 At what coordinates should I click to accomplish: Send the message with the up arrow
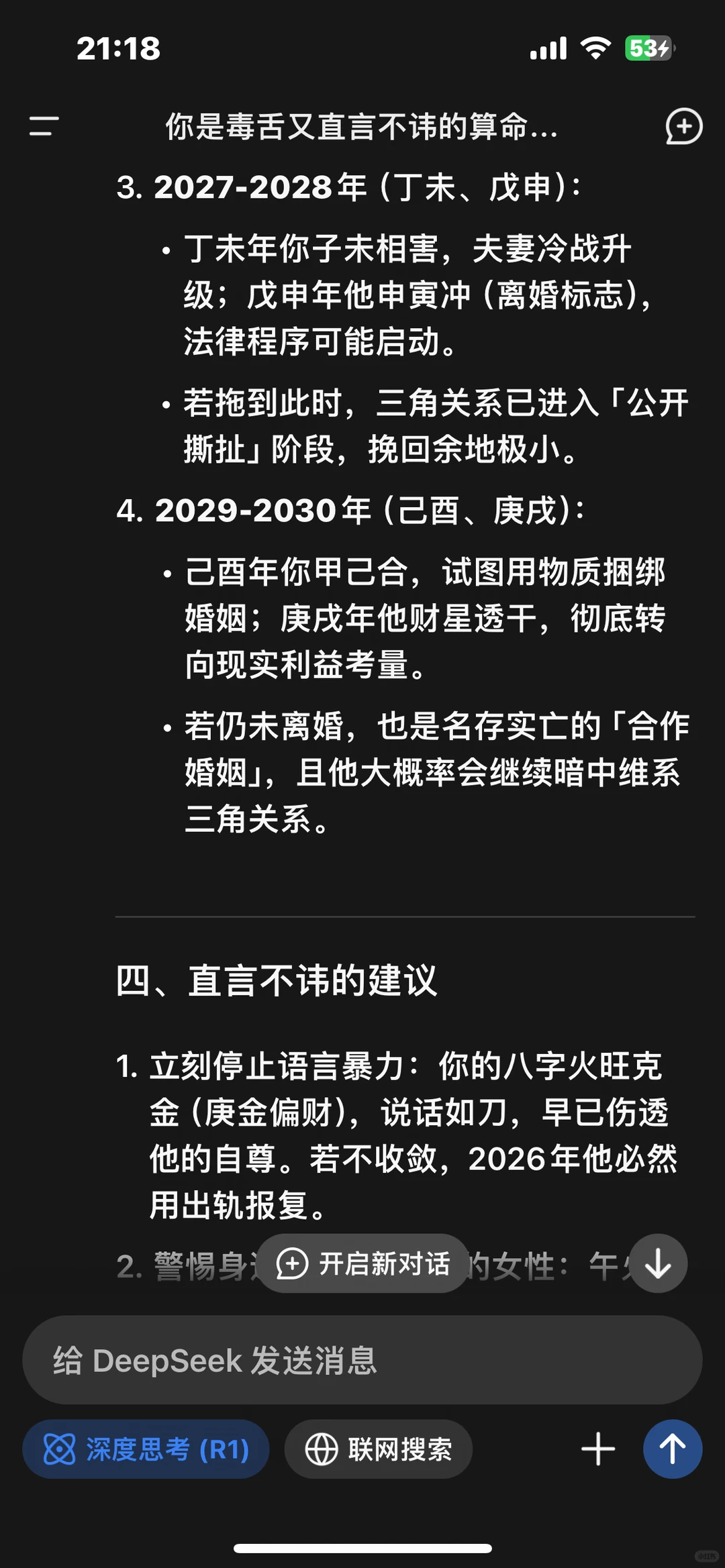[673, 1449]
